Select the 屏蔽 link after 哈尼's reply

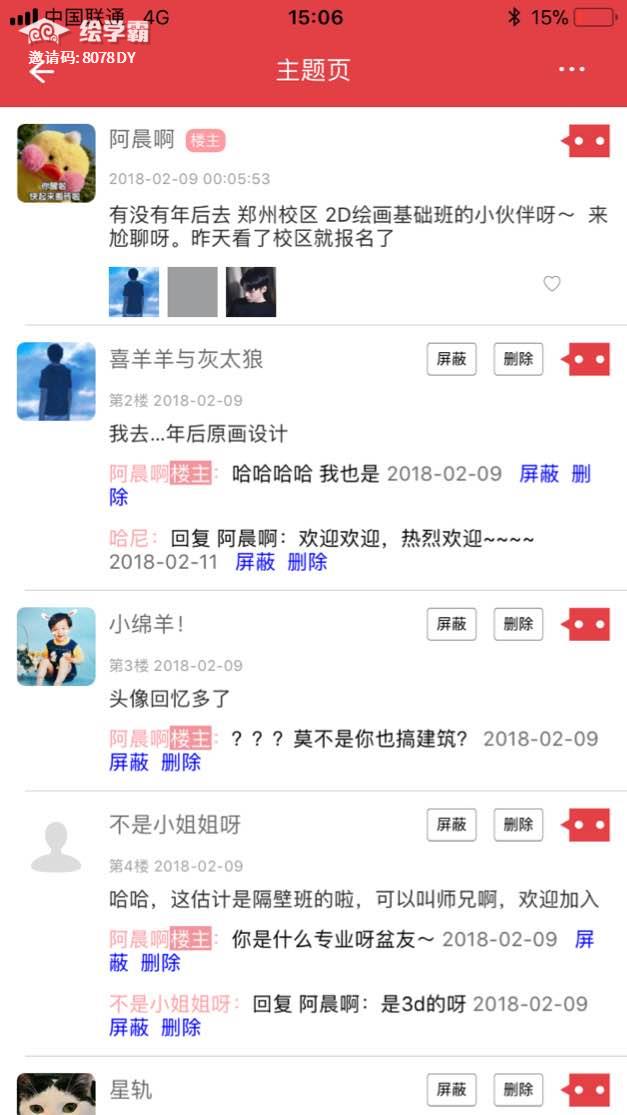tap(255, 562)
